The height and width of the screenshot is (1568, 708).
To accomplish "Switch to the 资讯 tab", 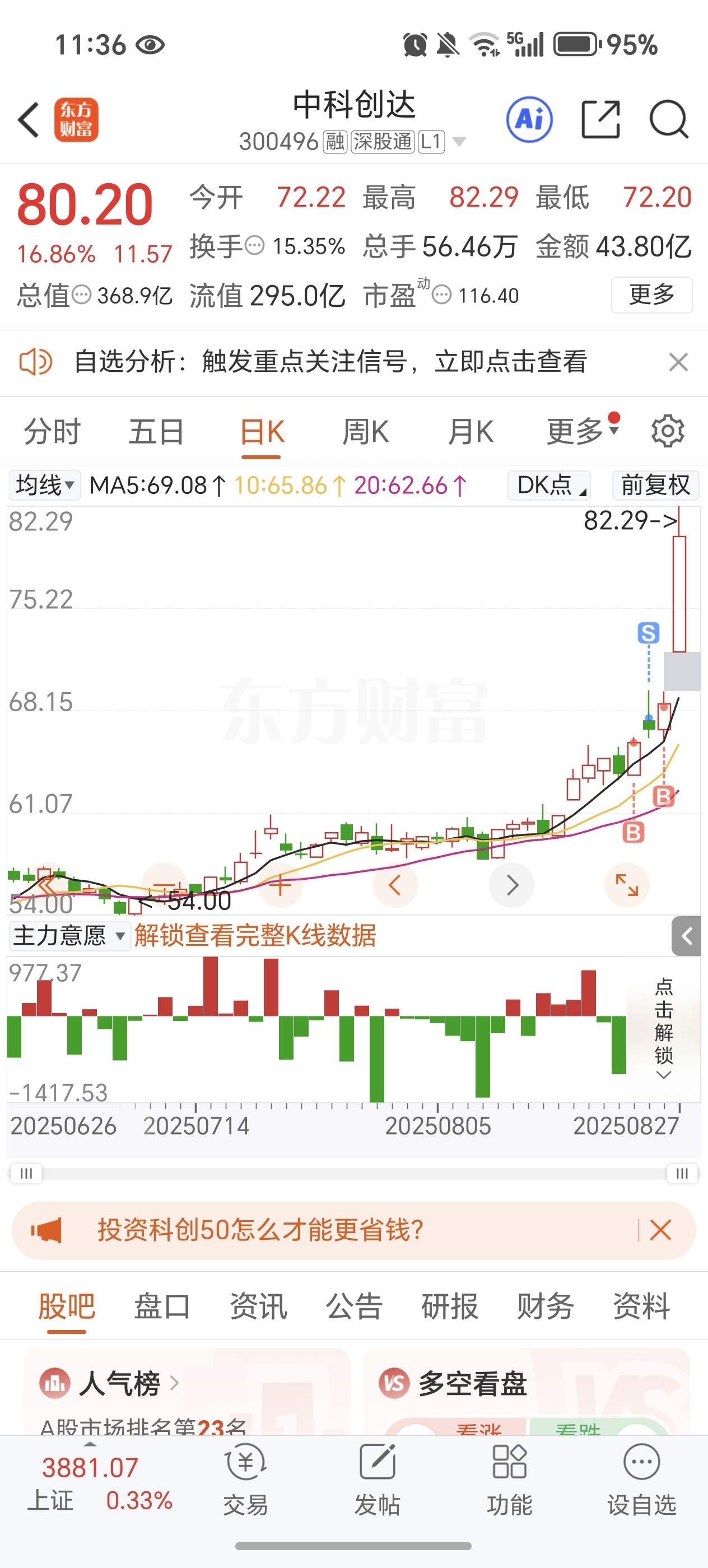I will [x=258, y=1306].
